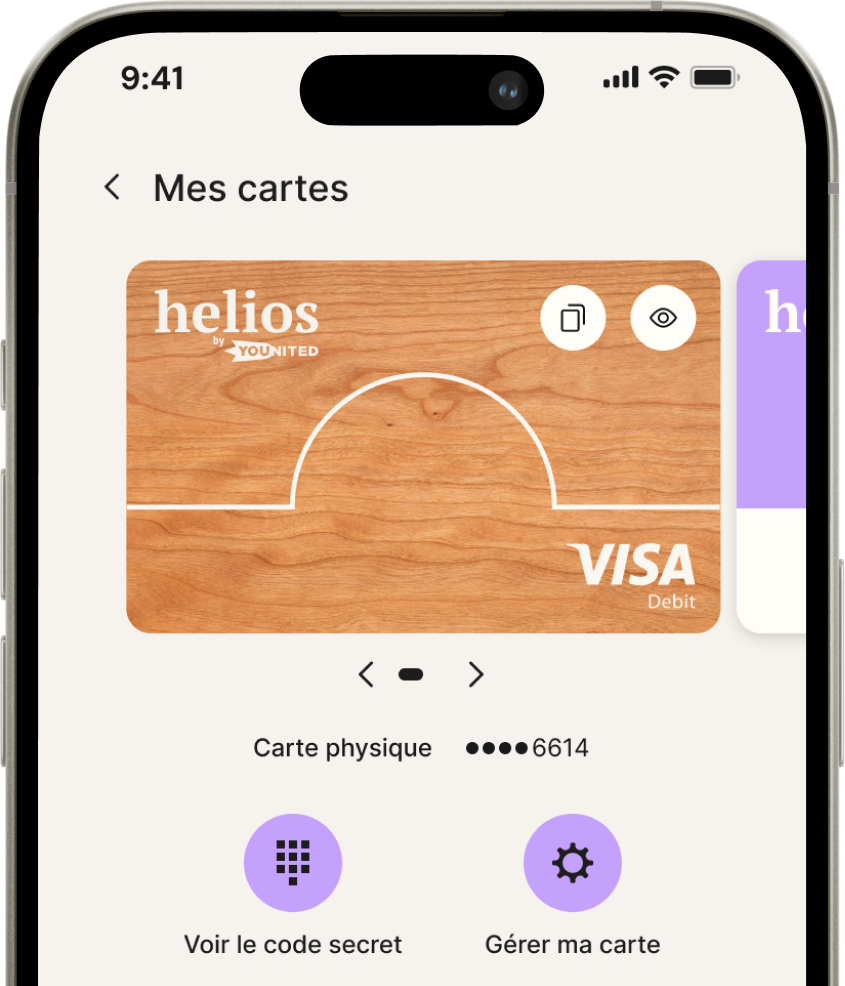Show the previous card with left chevron
Screen dimensions: 845x986
click(366, 675)
